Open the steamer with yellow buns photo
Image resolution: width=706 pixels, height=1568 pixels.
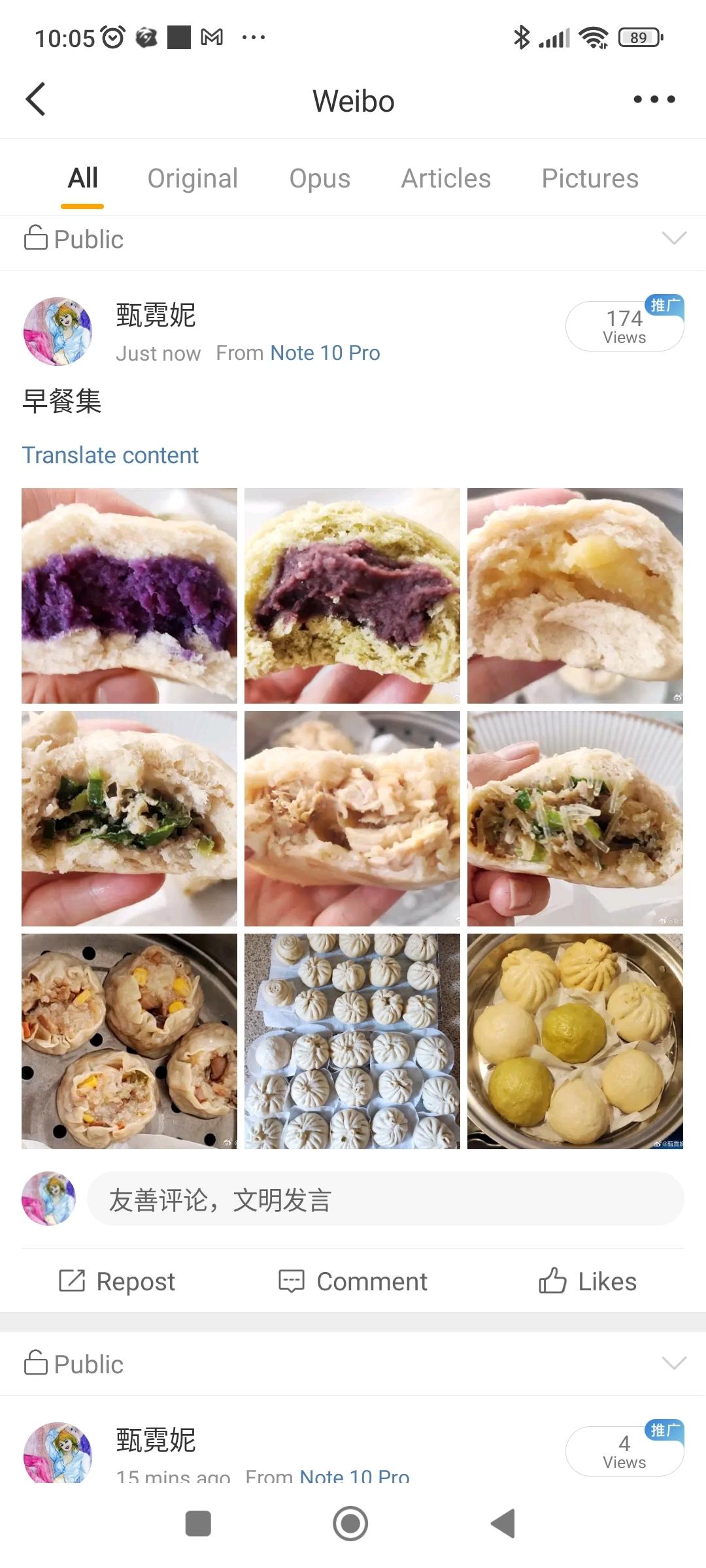(x=575, y=1041)
